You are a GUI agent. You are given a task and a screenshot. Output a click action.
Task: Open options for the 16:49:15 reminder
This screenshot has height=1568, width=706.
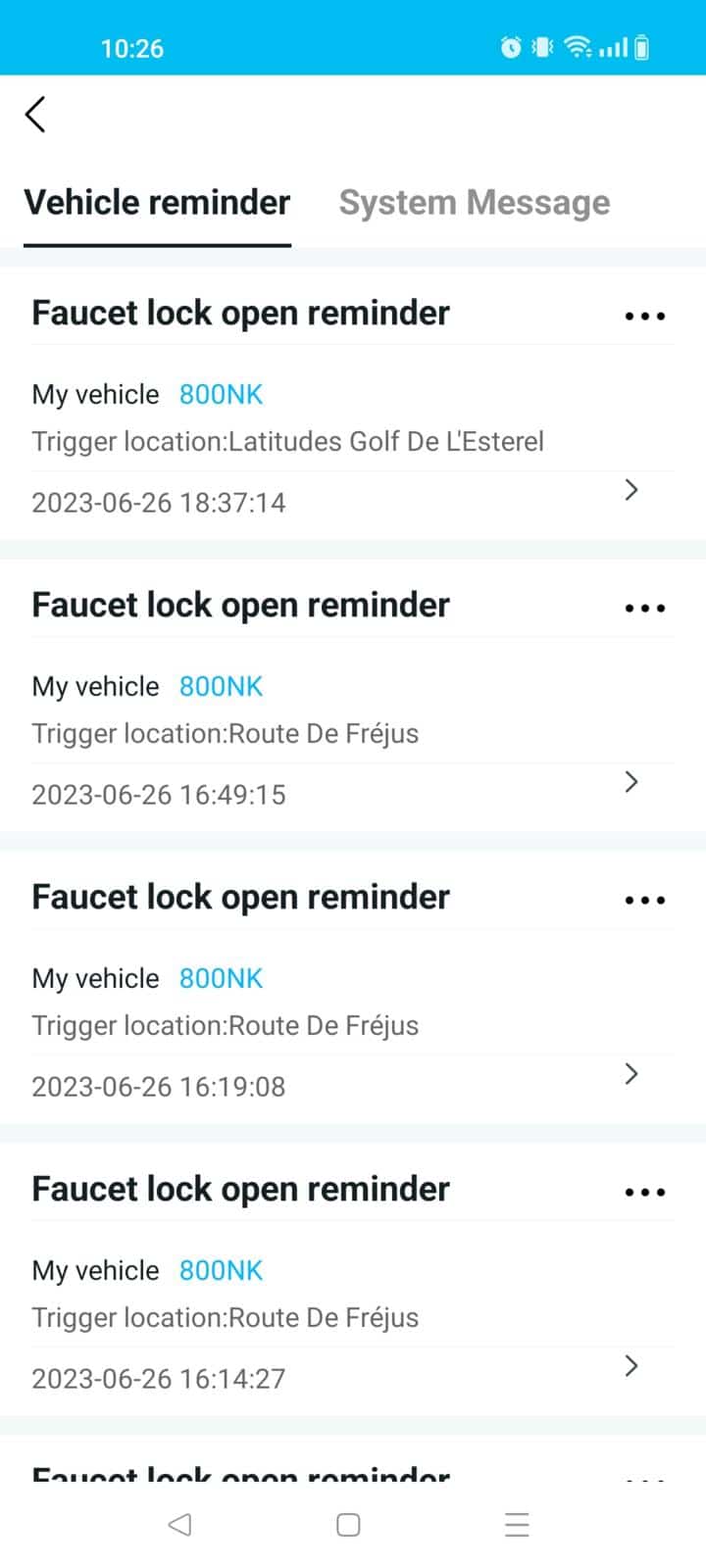point(645,608)
